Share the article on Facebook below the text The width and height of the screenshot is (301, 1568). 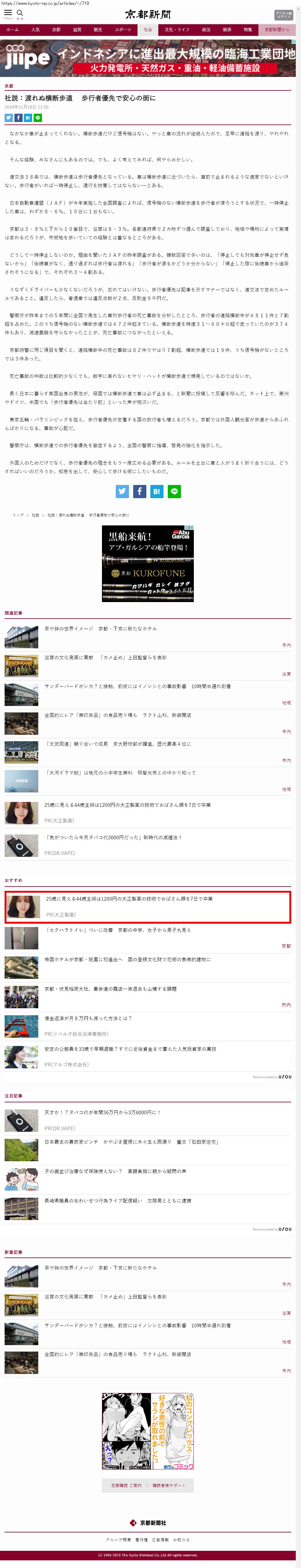click(x=139, y=491)
